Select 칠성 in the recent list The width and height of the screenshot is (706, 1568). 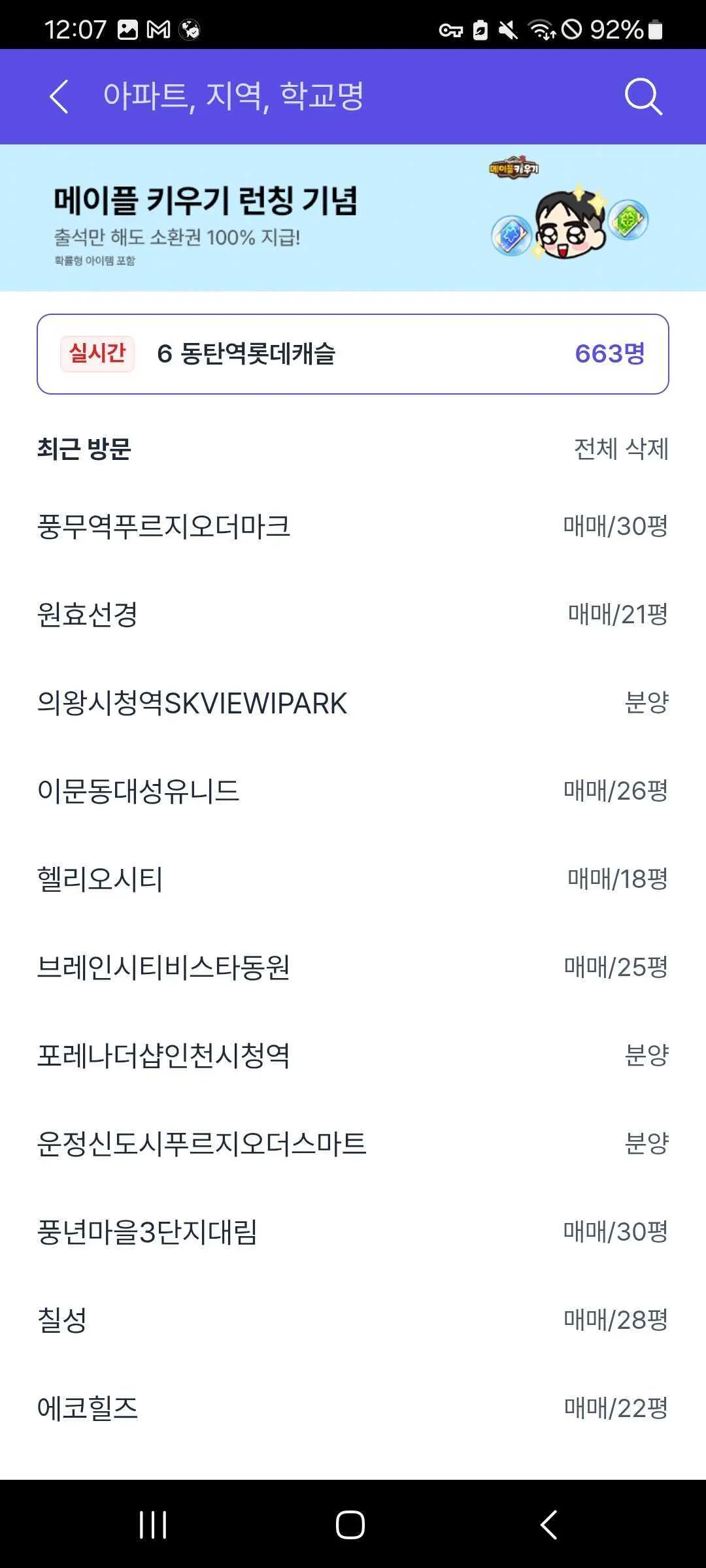[62, 1320]
